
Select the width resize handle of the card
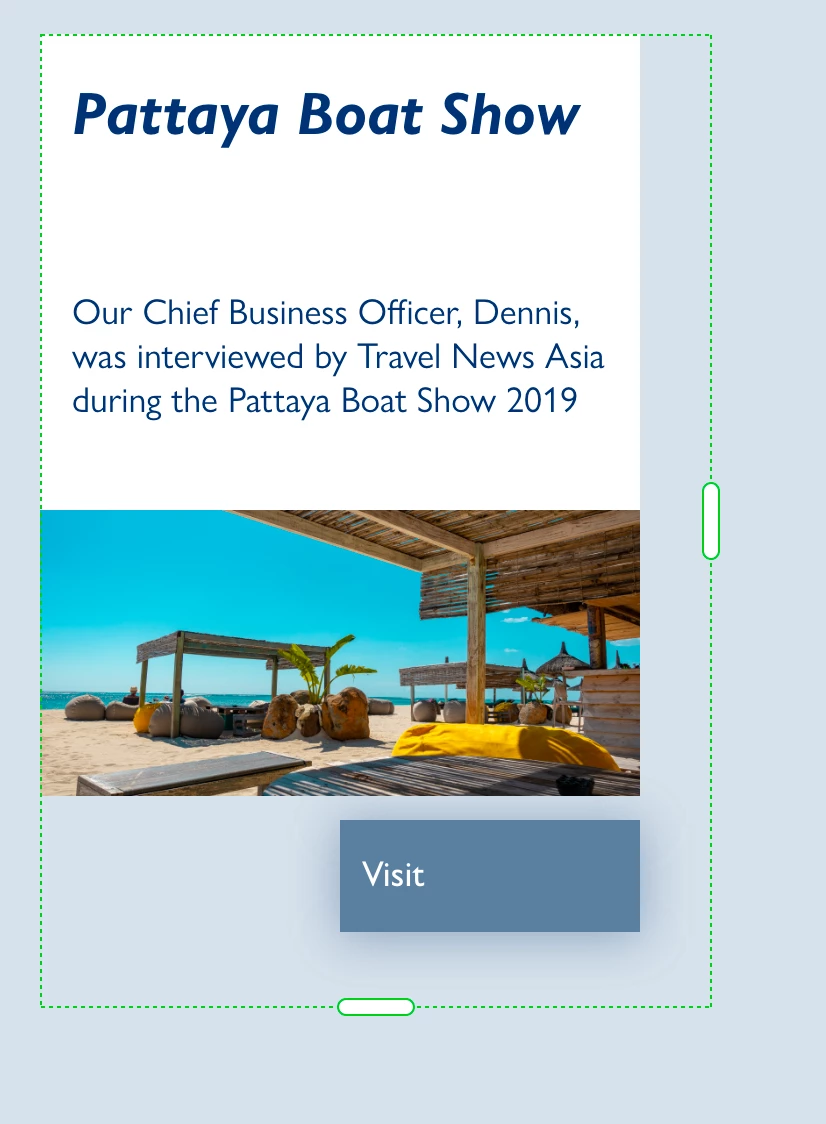[x=711, y=520]
